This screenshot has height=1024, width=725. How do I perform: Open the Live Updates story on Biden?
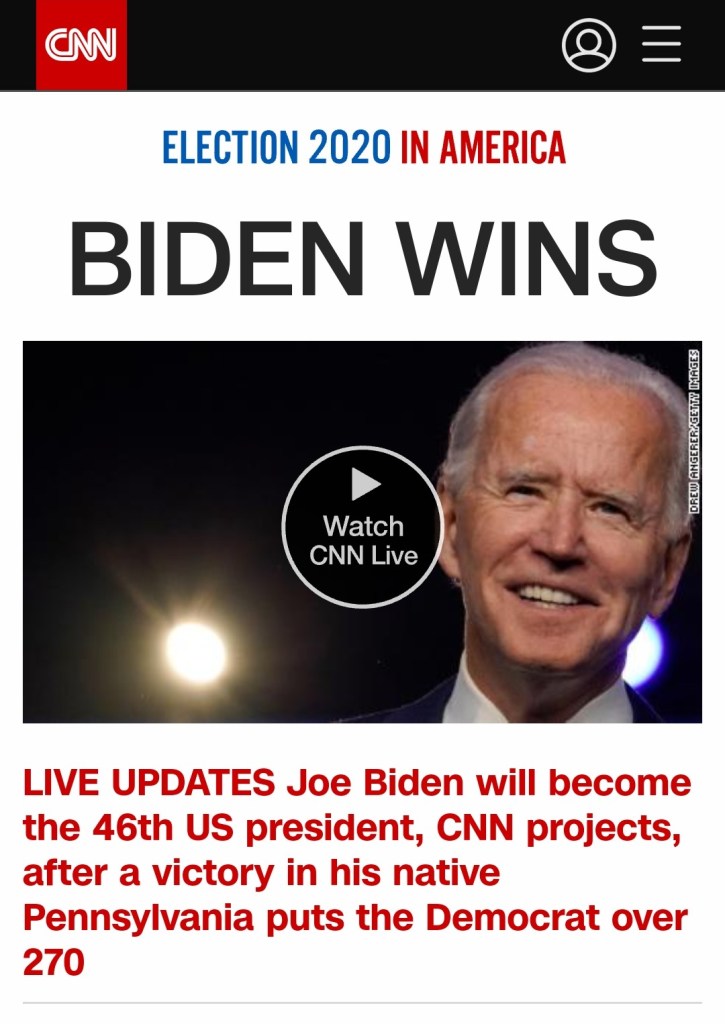click(x=356, y=872)
